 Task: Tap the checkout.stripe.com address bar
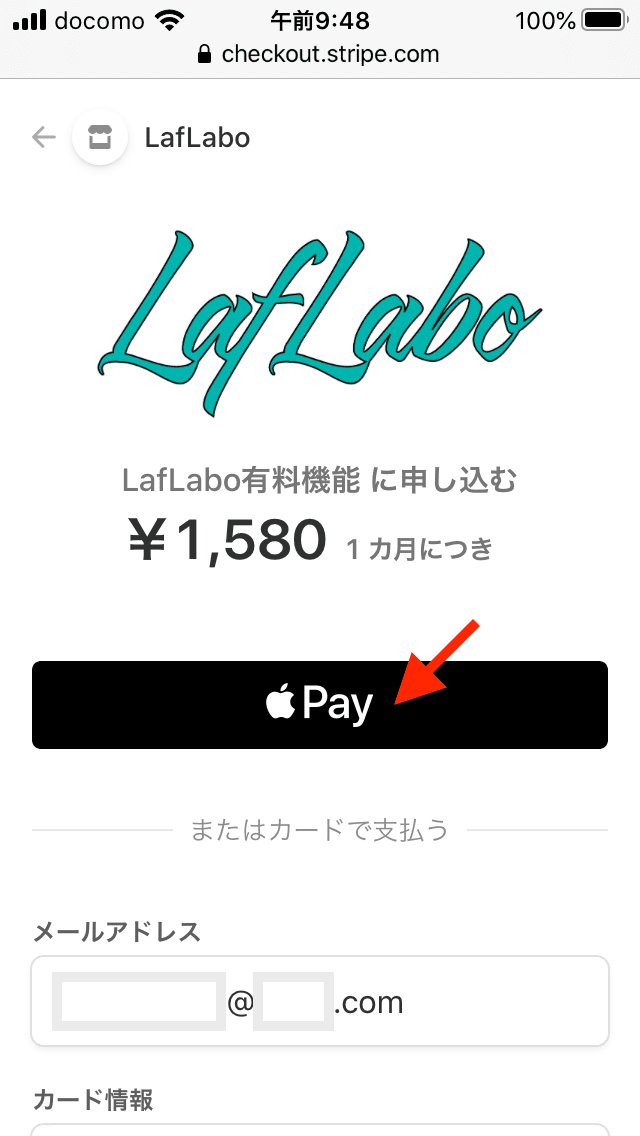[x=319, y=54]
